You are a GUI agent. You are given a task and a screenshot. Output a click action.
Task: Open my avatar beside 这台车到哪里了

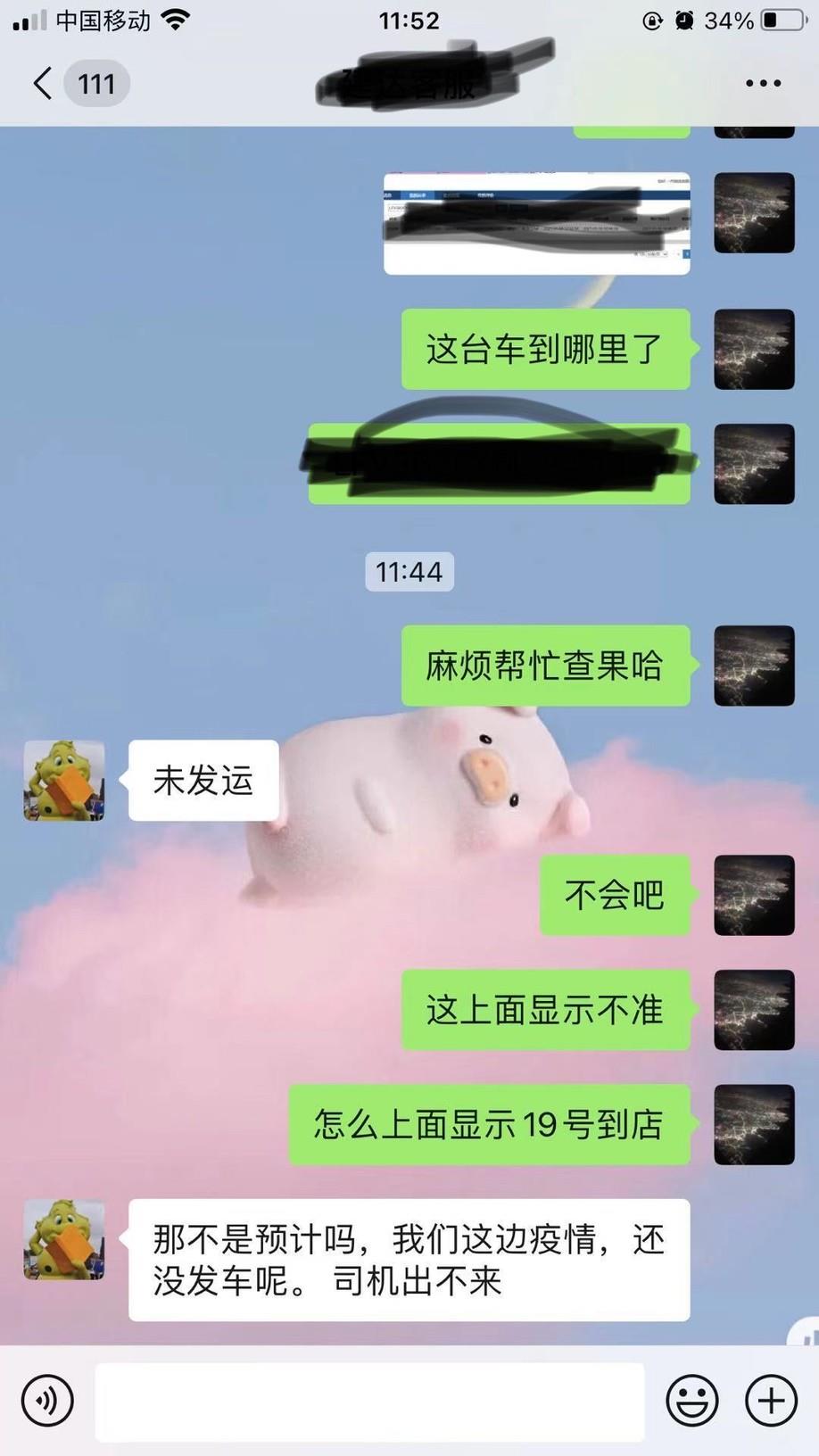(754, 349)
